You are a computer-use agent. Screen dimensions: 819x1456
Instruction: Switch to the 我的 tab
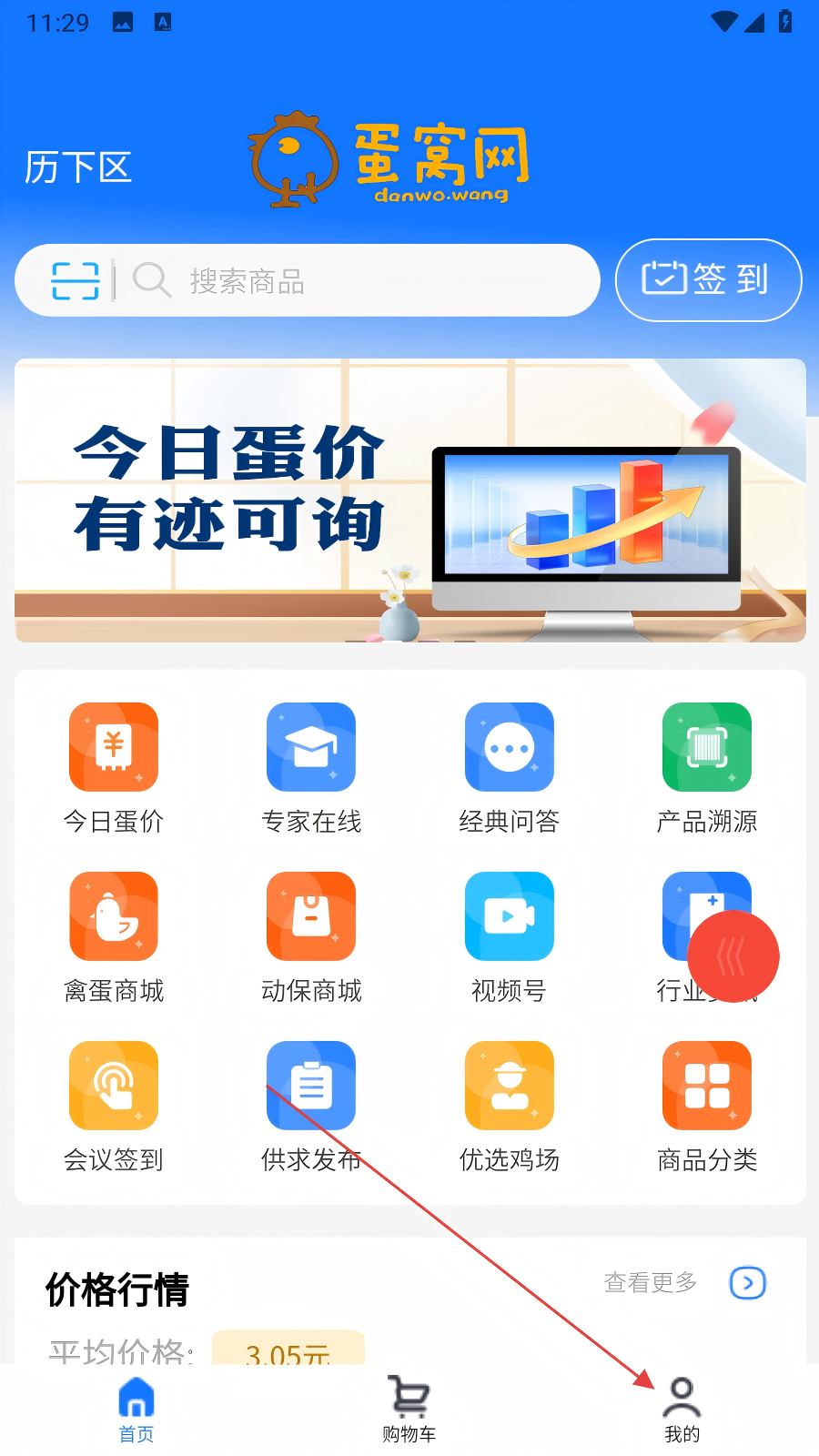682,1410
